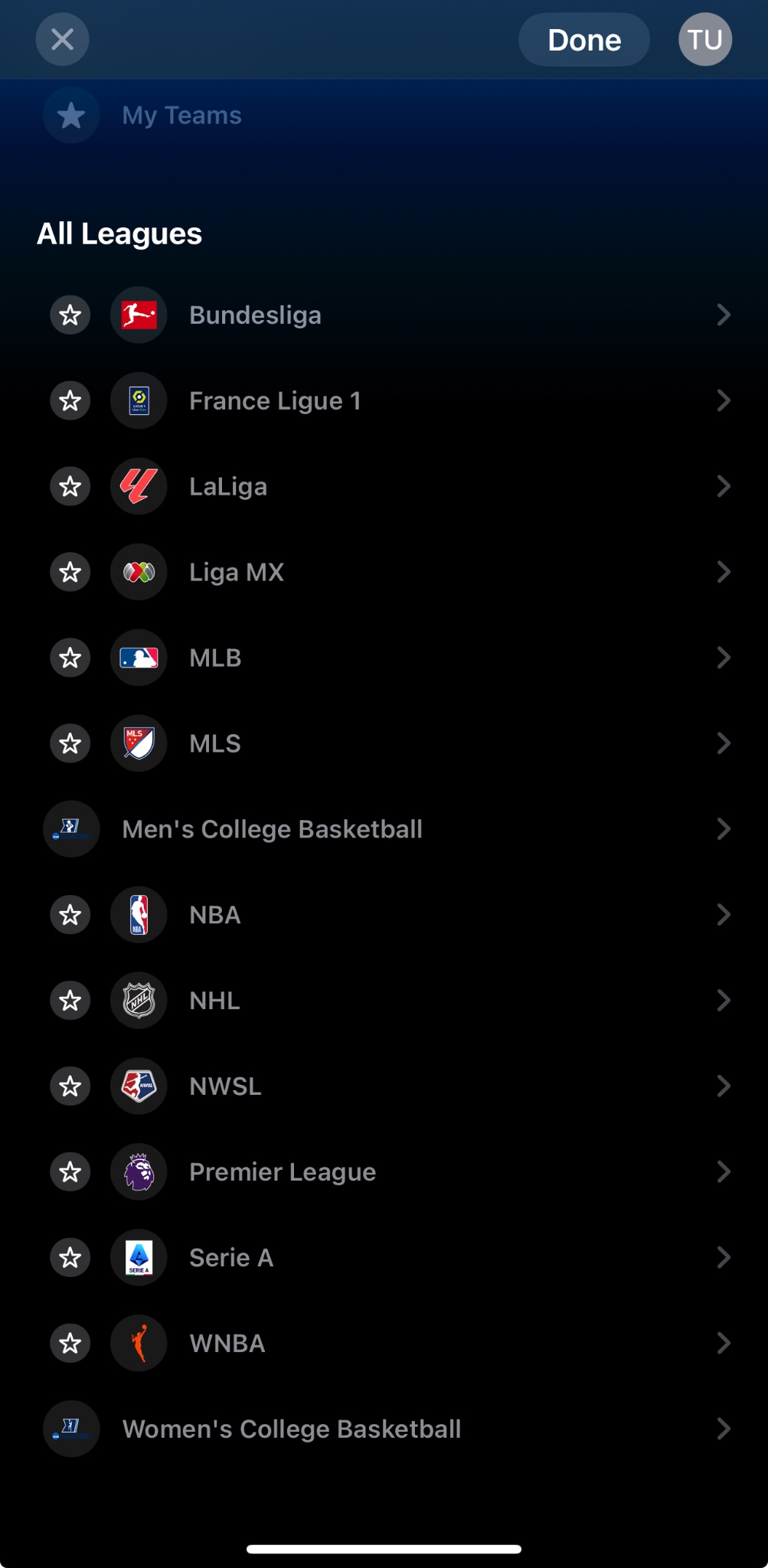768x1568 pixels.
Task: Open the Liga MX league
Action: tap(384, 572)
